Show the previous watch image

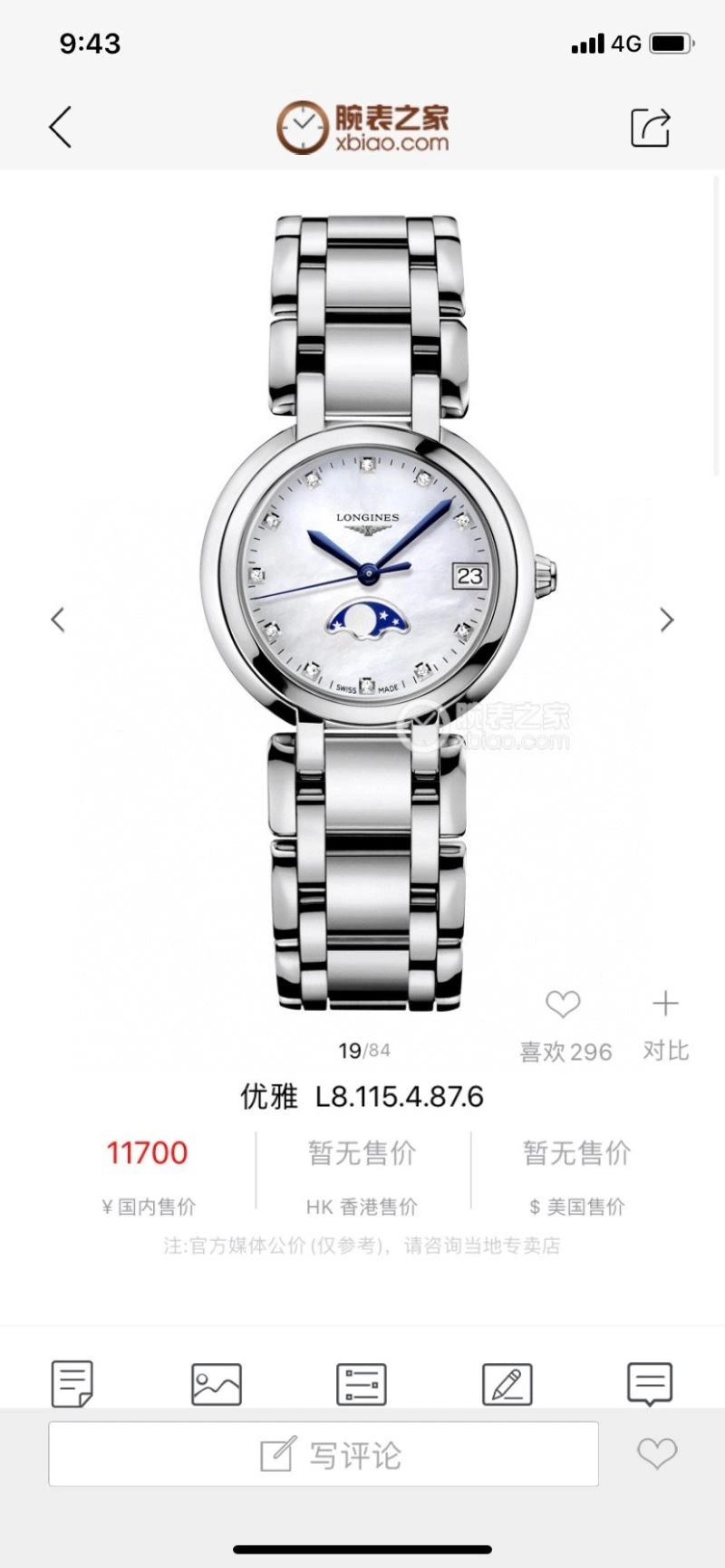click(x=58, y=620)
